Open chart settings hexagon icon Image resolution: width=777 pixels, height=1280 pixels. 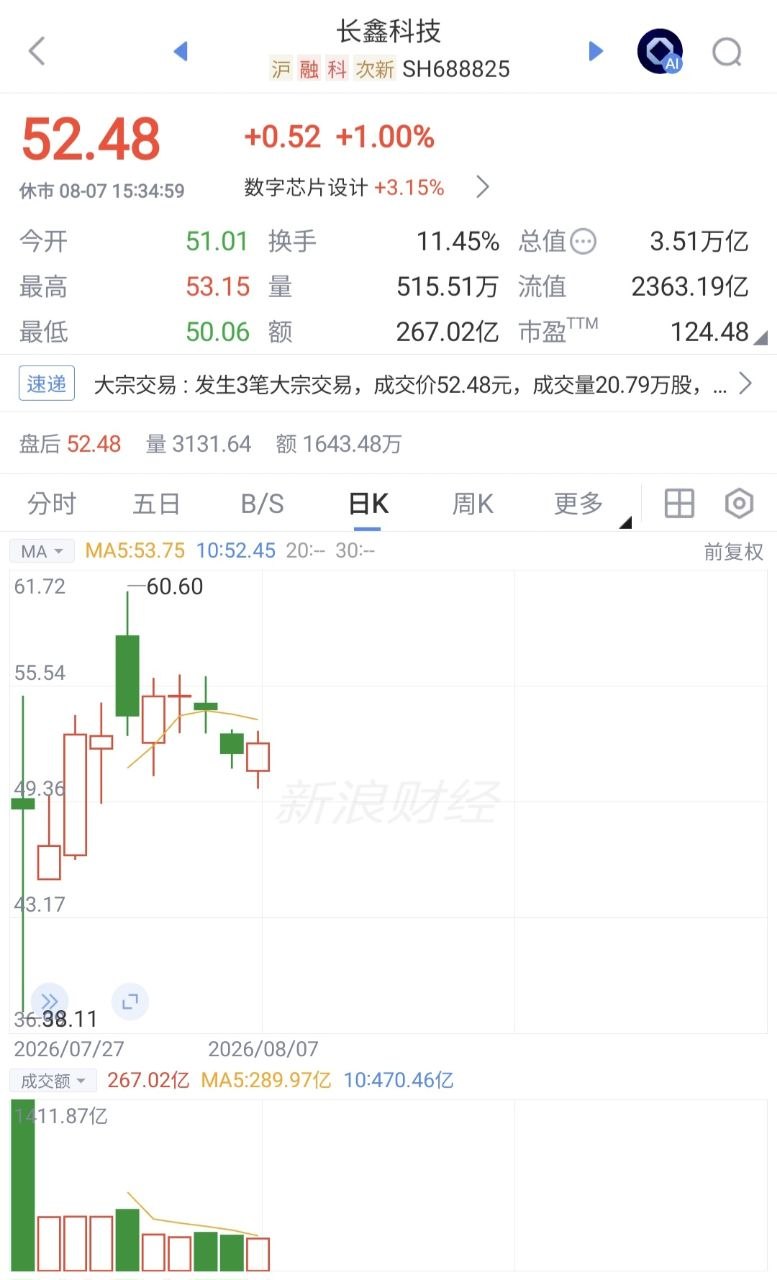739,504
